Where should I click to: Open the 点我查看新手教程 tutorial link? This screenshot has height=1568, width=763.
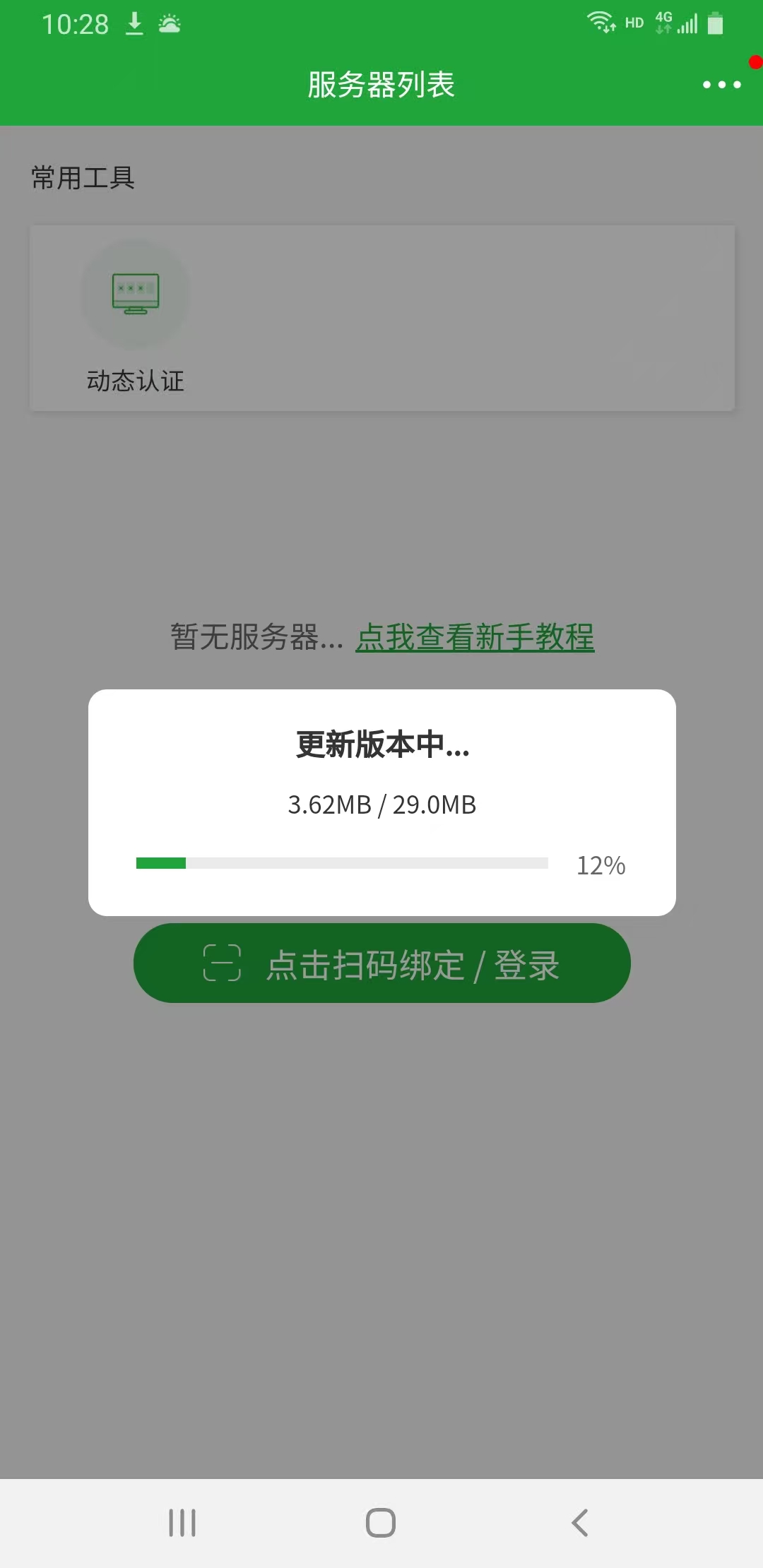click(x=475, y=637)
